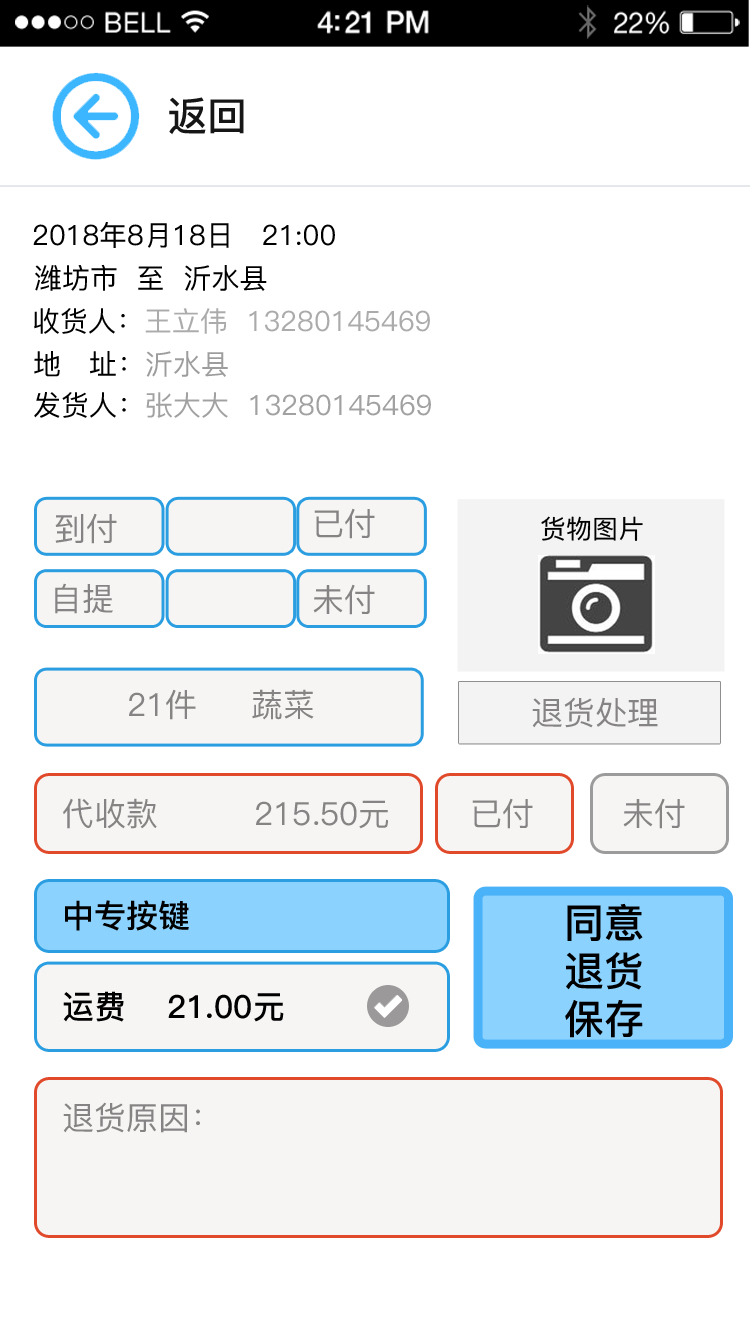Tap 同意退货保存 to save
This screenshot has width=750, height=1334.
pos(603,968)
